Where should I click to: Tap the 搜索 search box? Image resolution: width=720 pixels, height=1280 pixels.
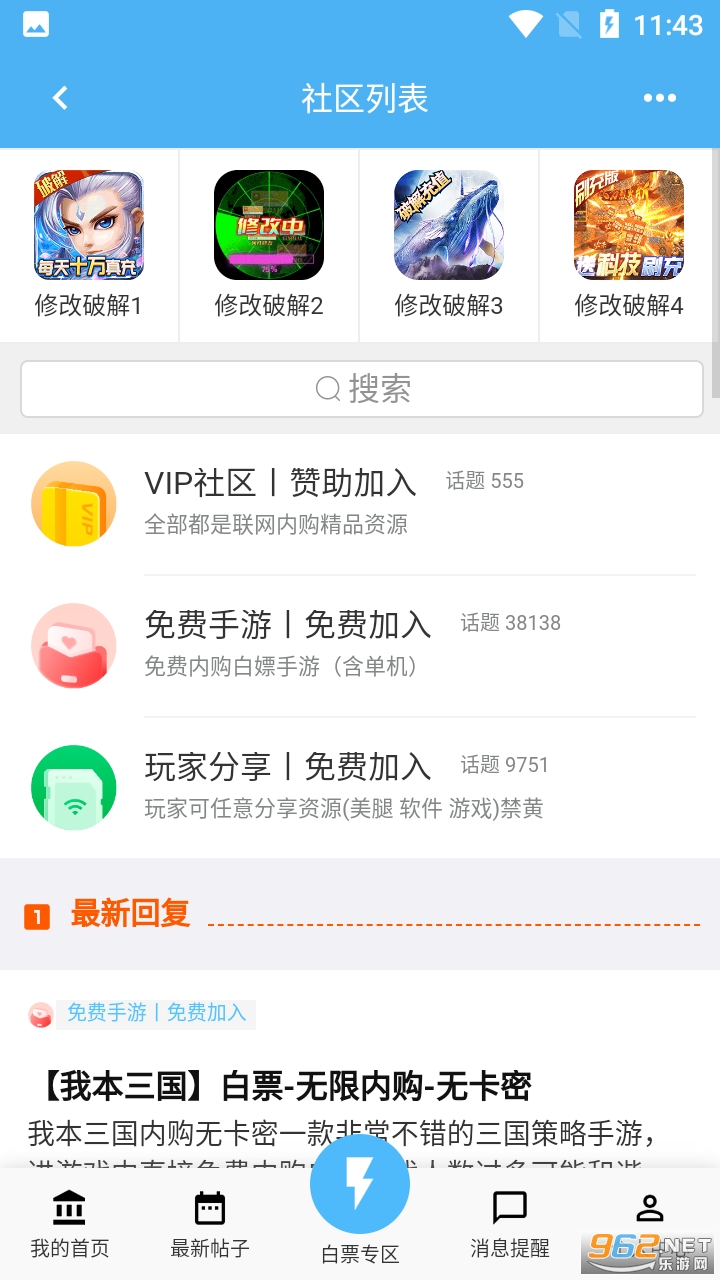coord(362,389)
